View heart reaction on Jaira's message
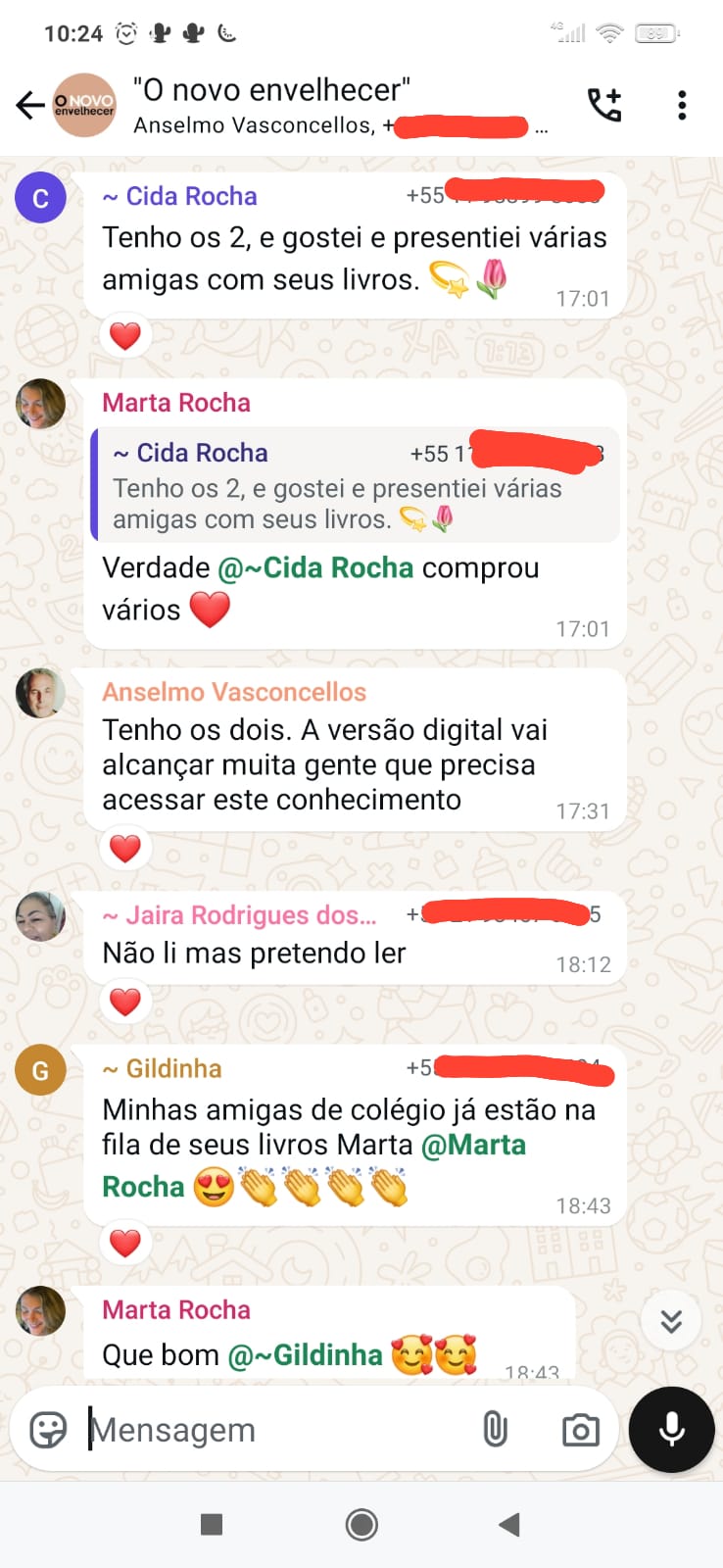The image size is (723, 1568). 125,1002
